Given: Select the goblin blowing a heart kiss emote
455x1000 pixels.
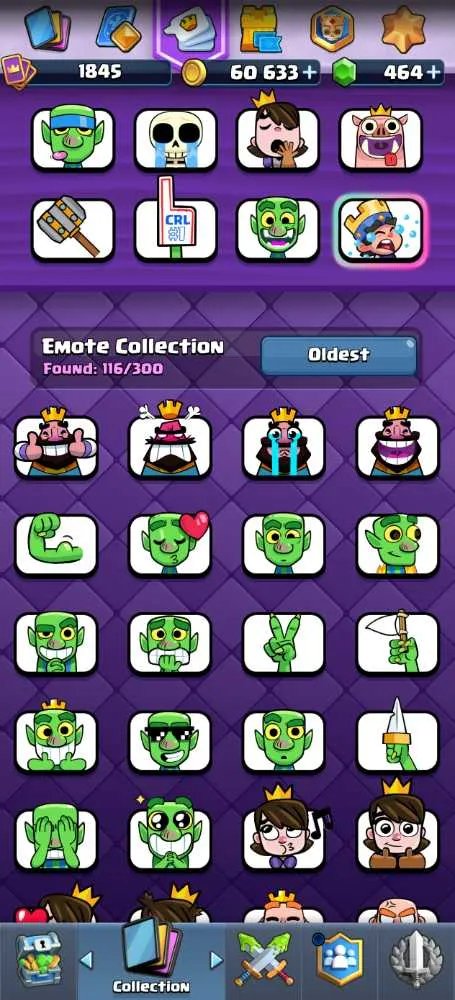Looking at the screenshot, I should pyautogui.click(x=170, y=543).
